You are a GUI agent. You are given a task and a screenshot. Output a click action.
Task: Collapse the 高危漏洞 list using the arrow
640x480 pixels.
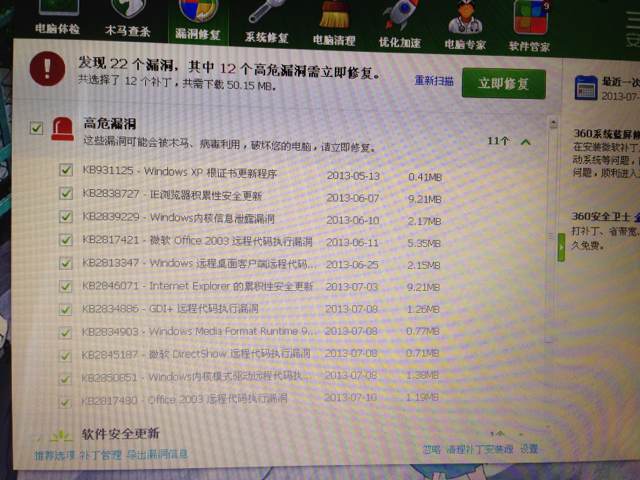pos(526,142)
